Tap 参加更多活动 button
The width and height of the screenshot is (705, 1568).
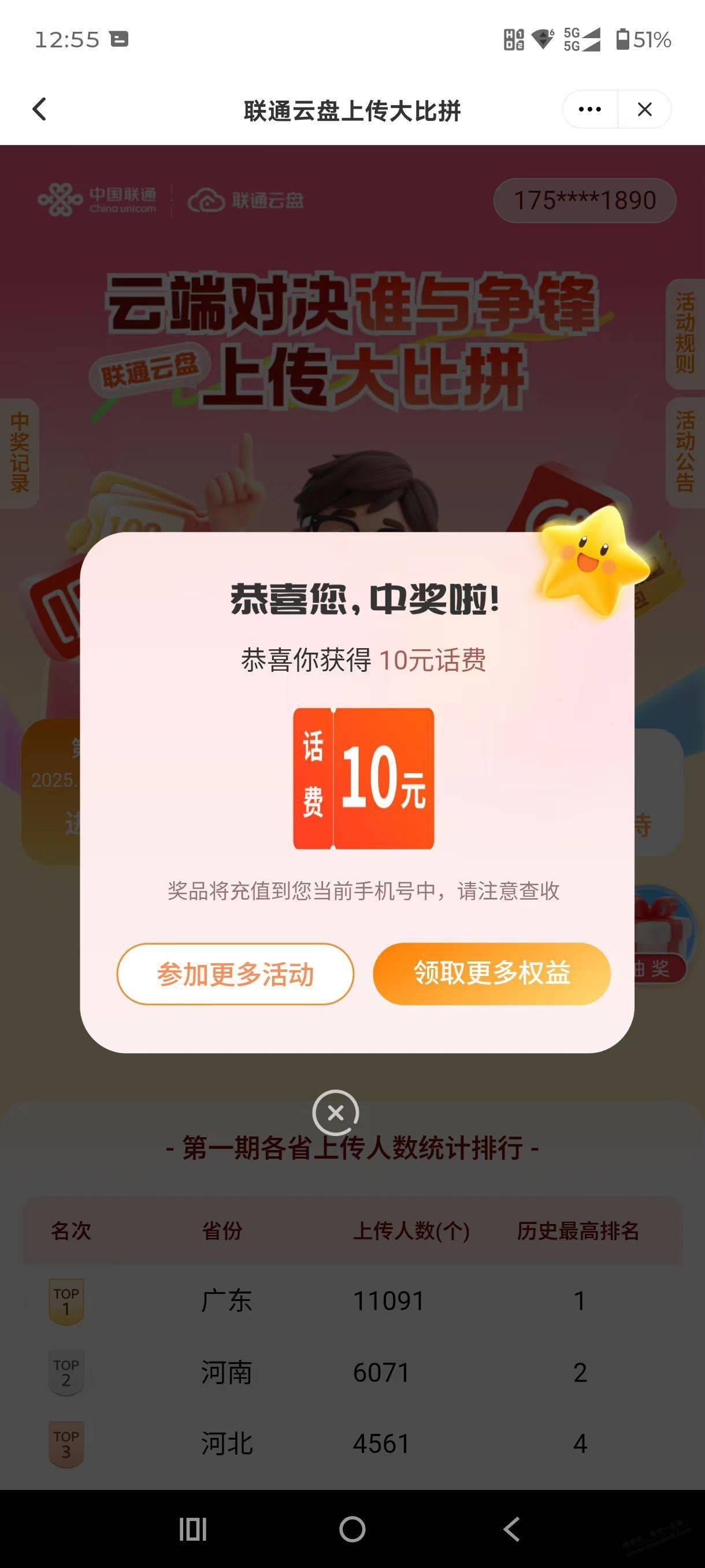235,974
